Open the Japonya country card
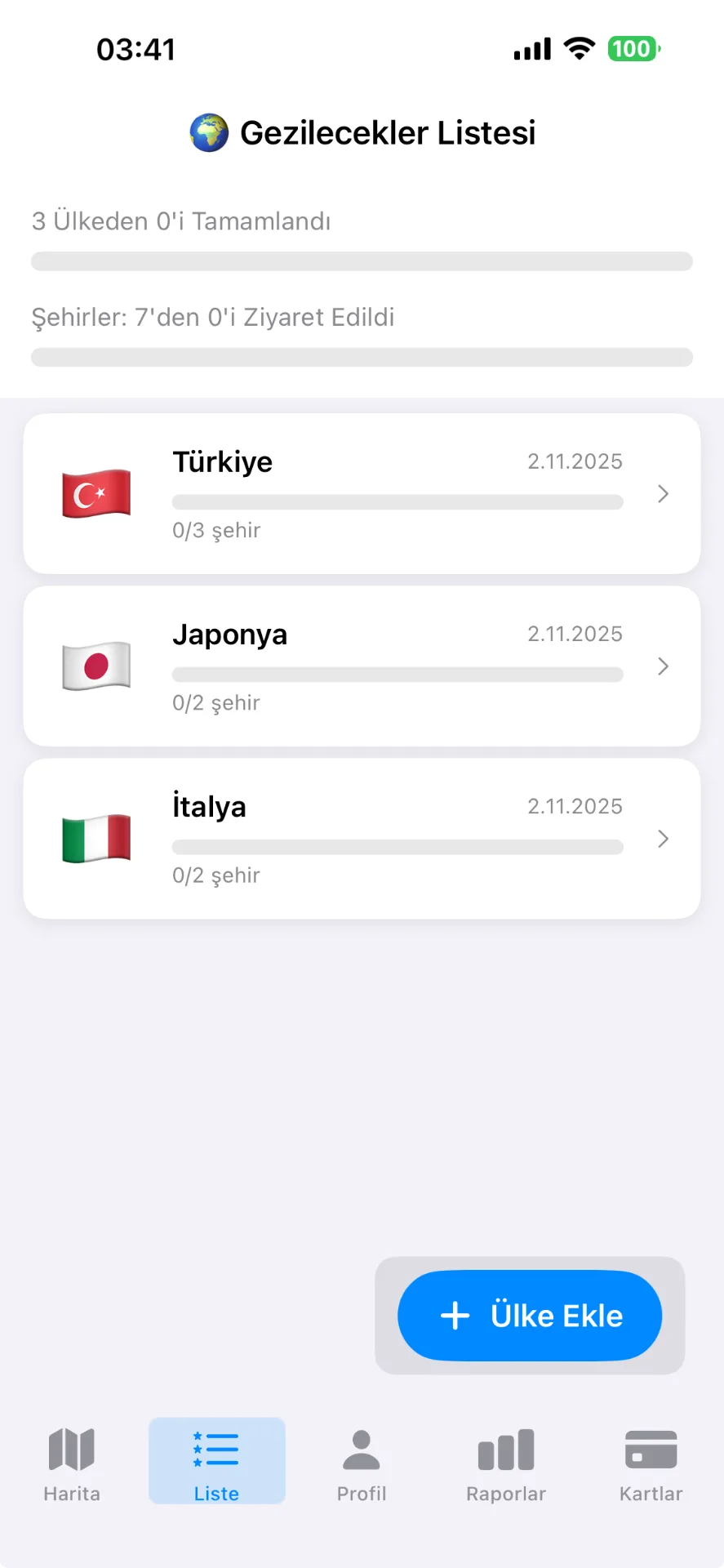The height and width of the screenshot is (1568, 724). pos(362,666)
